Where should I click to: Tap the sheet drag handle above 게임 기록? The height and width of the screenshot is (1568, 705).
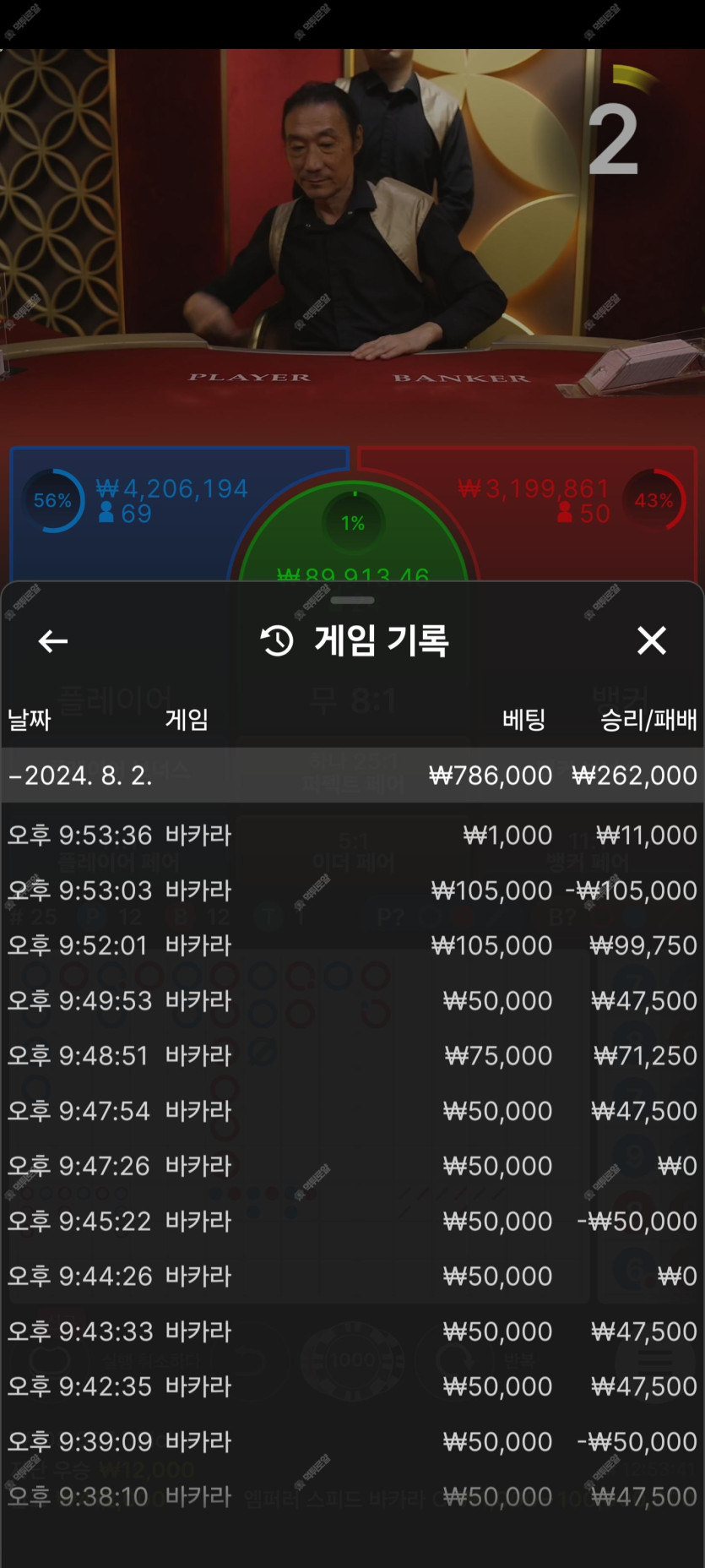pyautogui.click(x=352, y=601)
